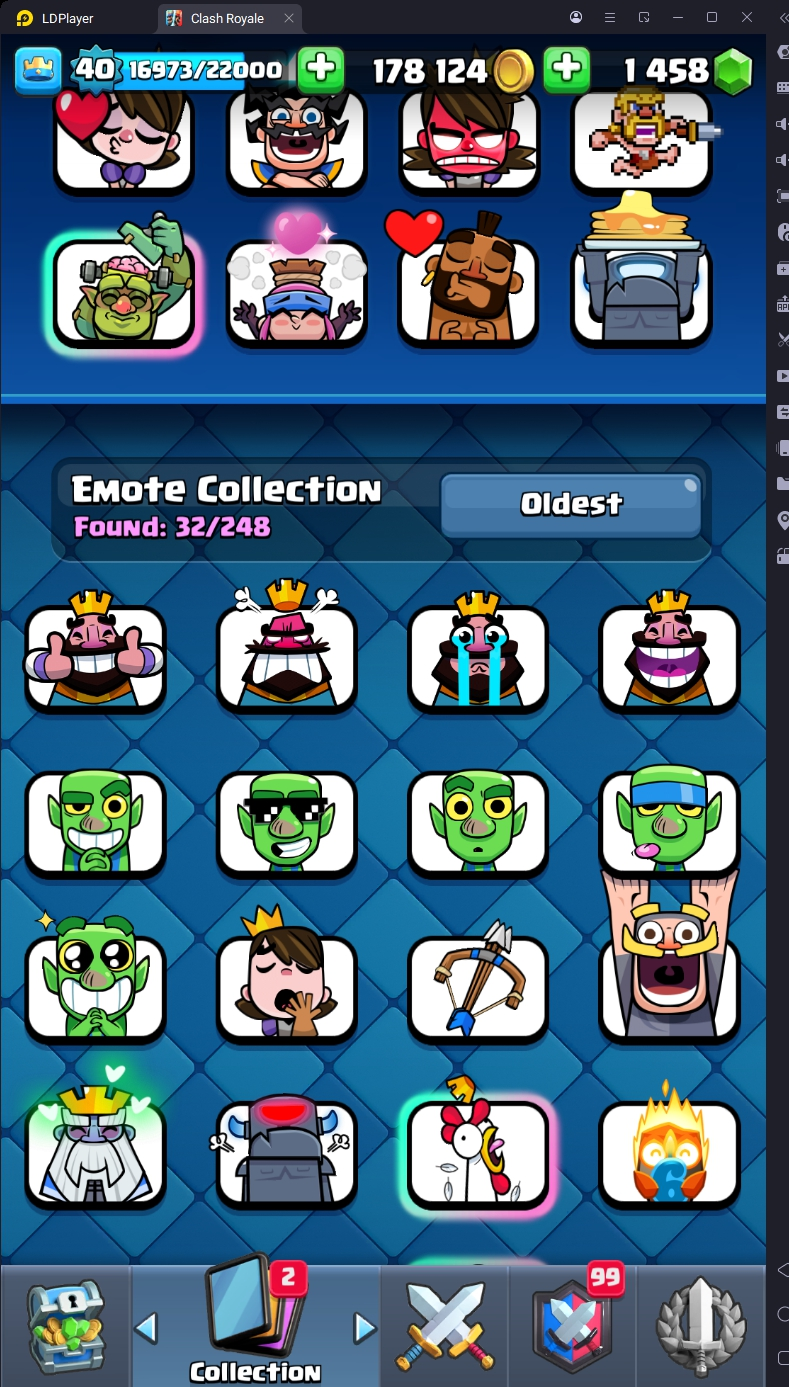Open the Shop chest tab
The width and height of the screenshot is (789, 1387).
[x=64, y=1327]
